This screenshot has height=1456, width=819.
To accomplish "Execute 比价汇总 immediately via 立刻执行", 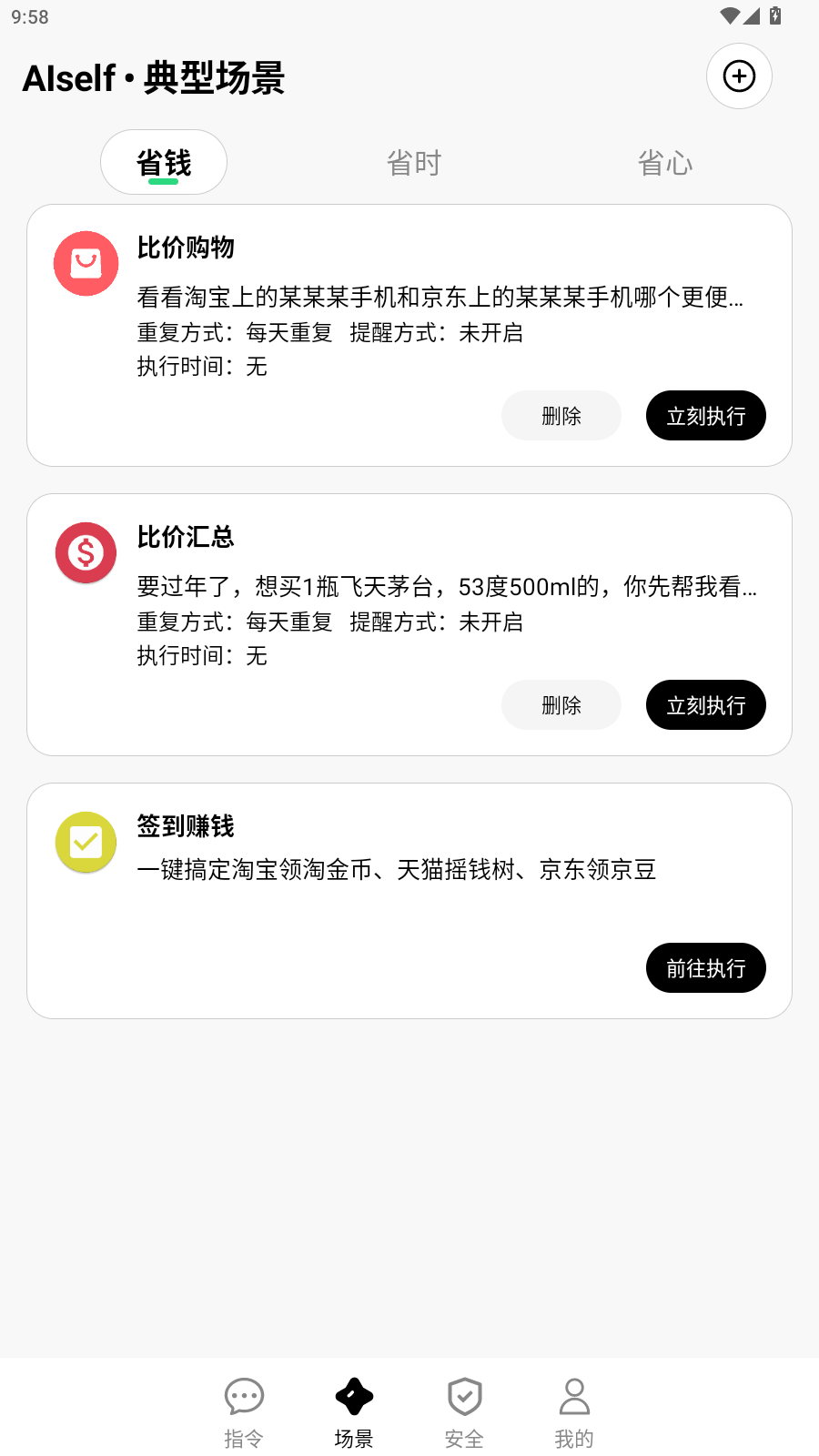I will click(x=705, y=704).
